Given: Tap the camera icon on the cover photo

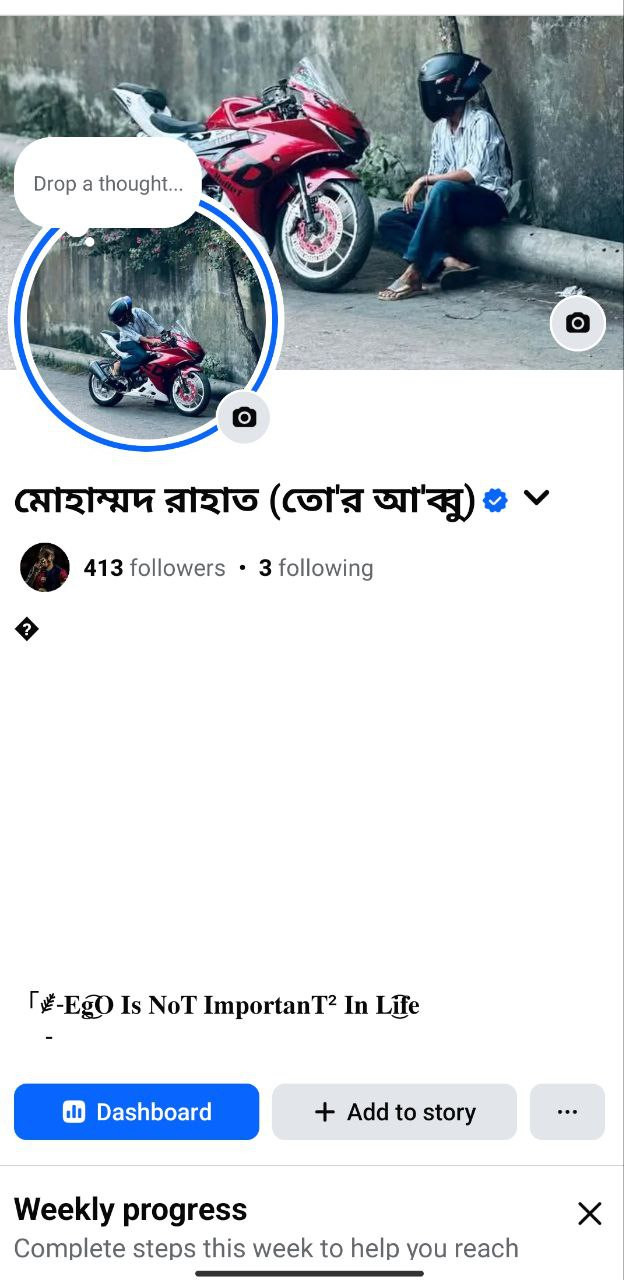Looking at the screenshot, I should coord(577,323).
